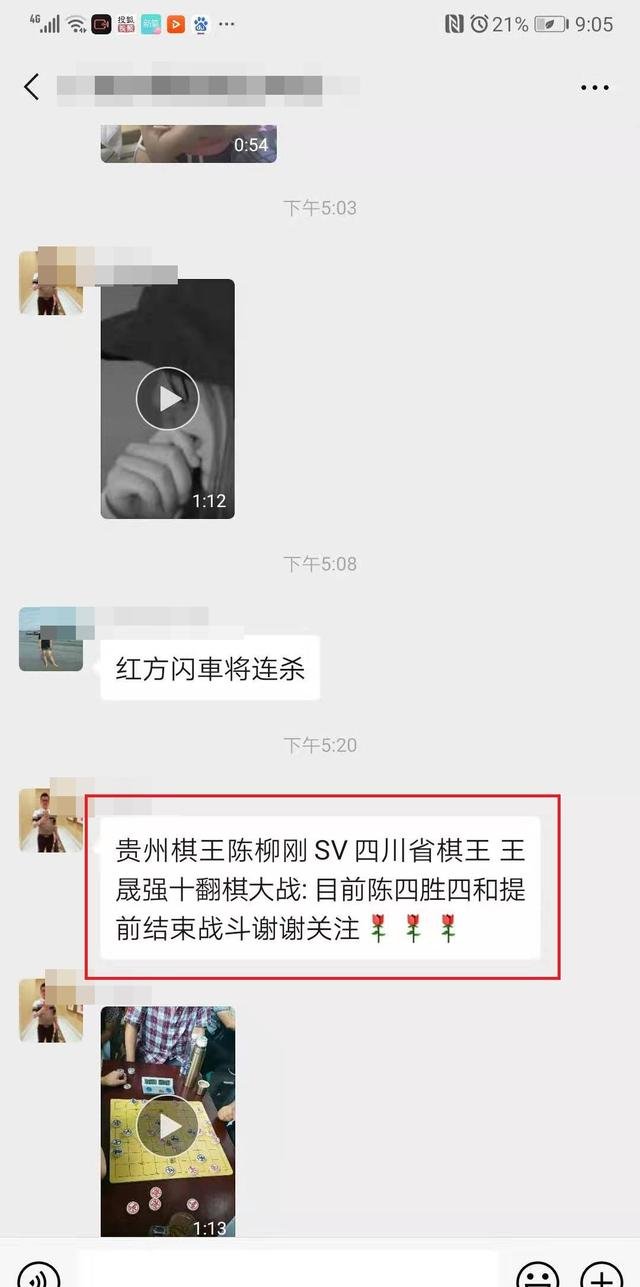This screenshot has height=1287, width=640.
Task: Go back to the chat list
Action: click(x=32, y=87)
